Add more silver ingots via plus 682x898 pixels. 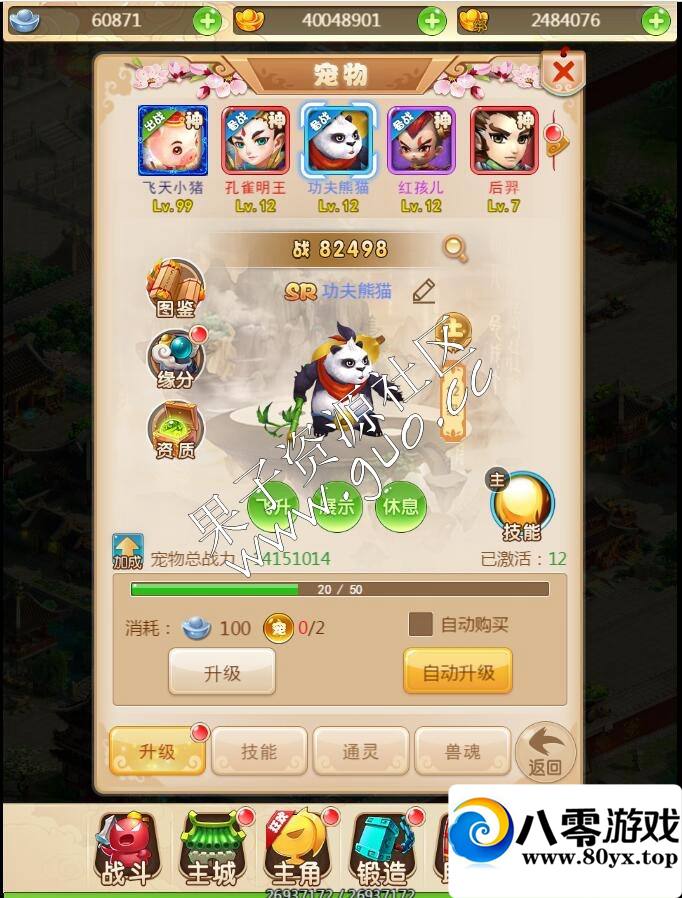(x=207, y=20)
